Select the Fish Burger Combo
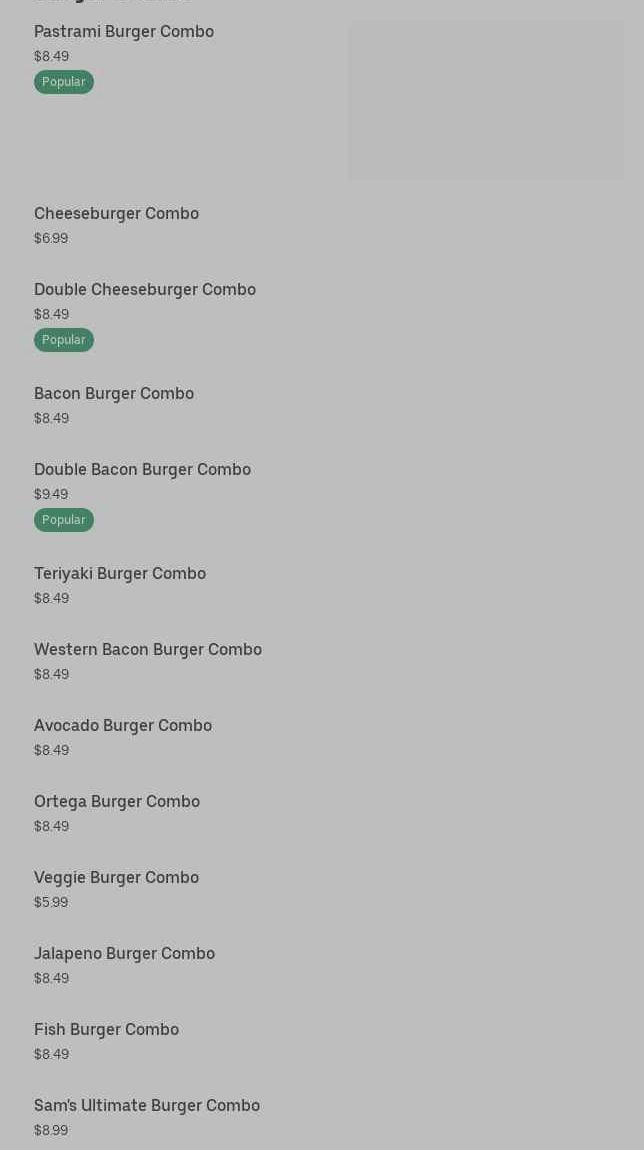644x1150 pixels. pyautogui.click(x=106, y=1030)
